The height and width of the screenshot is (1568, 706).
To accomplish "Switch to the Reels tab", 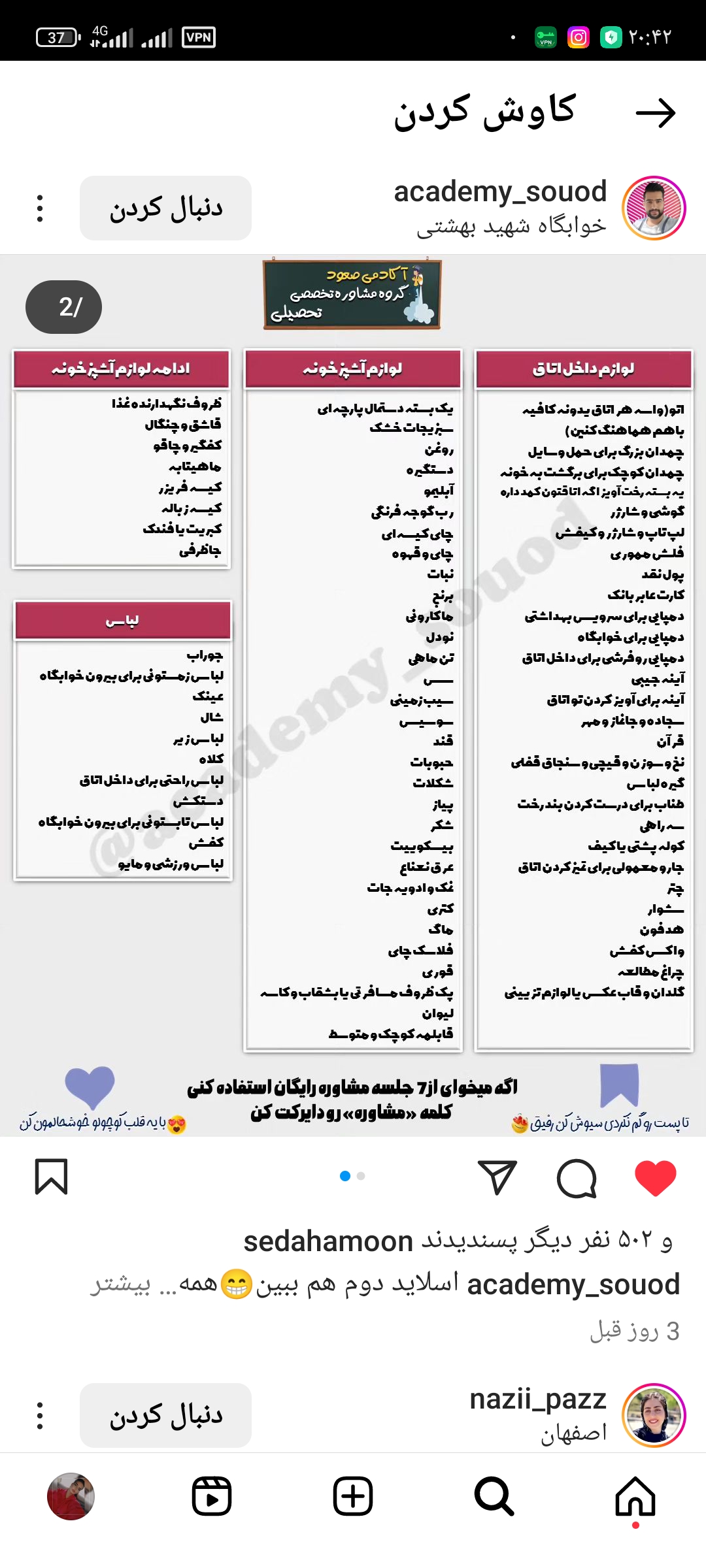I will (x=212, y=1496).
